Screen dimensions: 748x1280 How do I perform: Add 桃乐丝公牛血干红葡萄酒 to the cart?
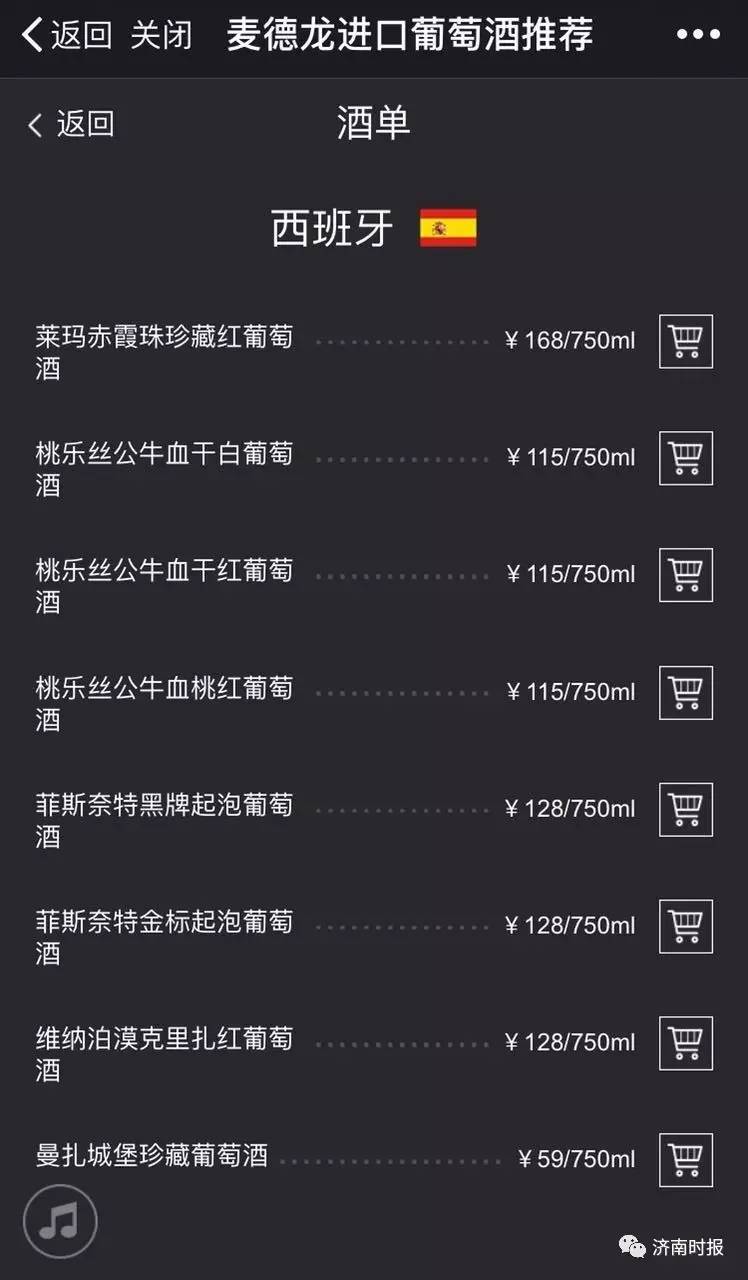tap(685, 575)
